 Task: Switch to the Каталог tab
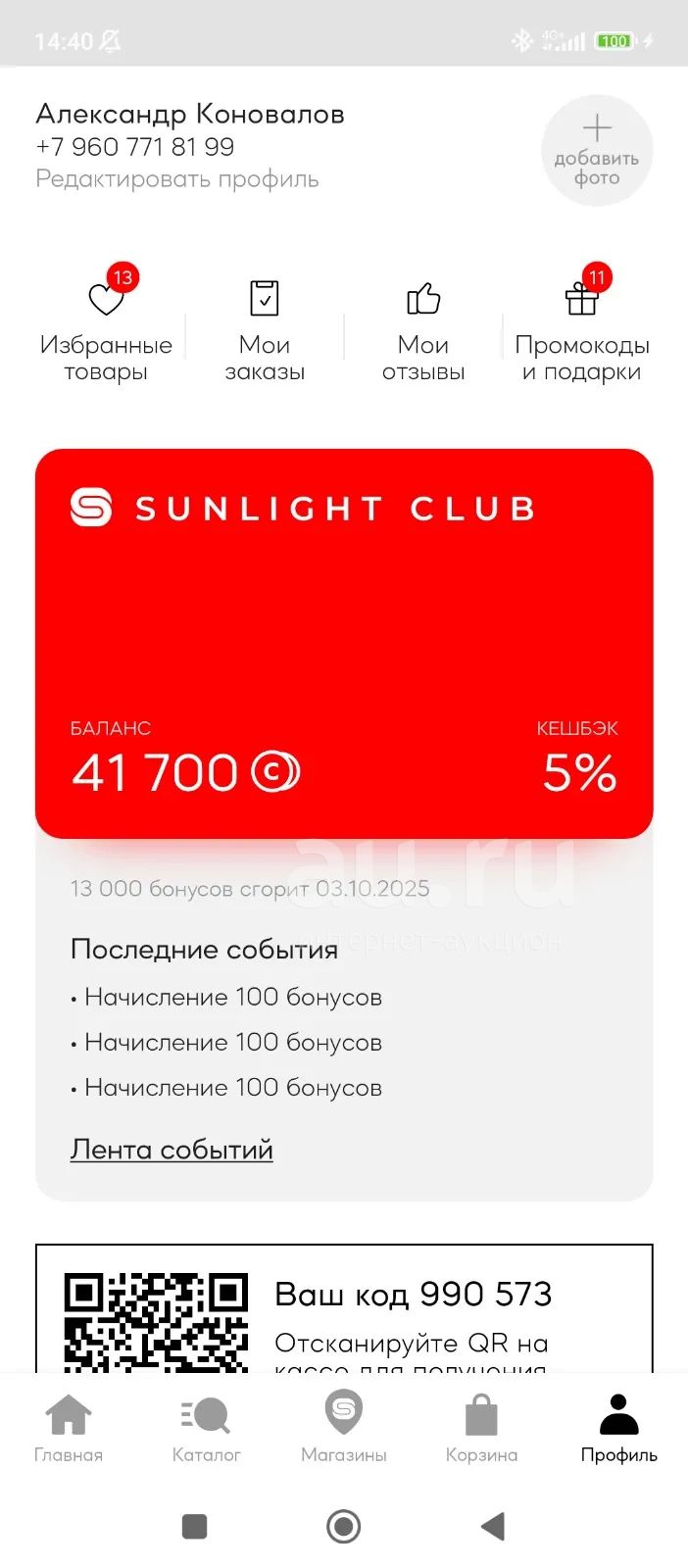[206, 1429]
